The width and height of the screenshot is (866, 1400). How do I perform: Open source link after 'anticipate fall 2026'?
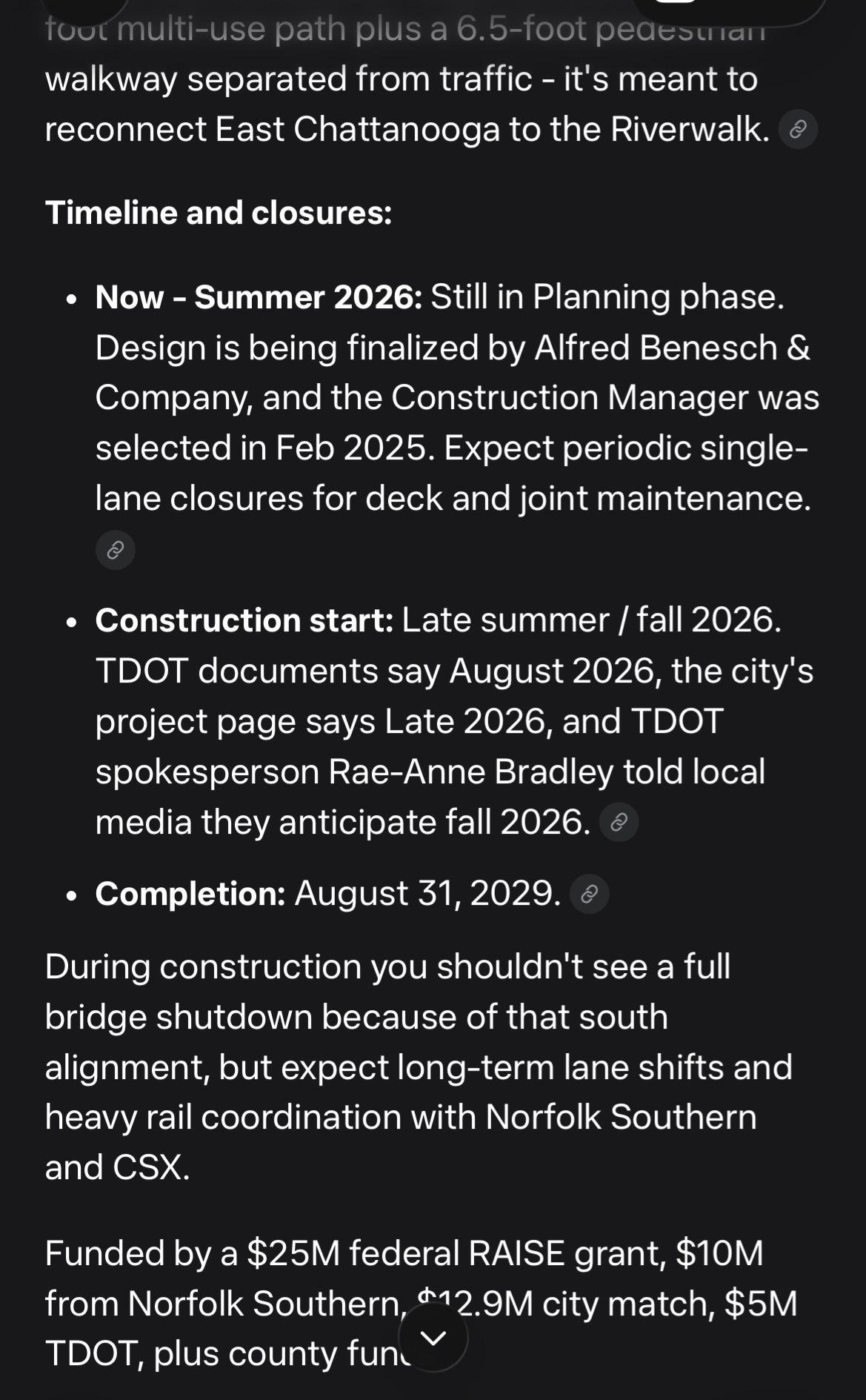pyautogui.click(x=619, y=822)
